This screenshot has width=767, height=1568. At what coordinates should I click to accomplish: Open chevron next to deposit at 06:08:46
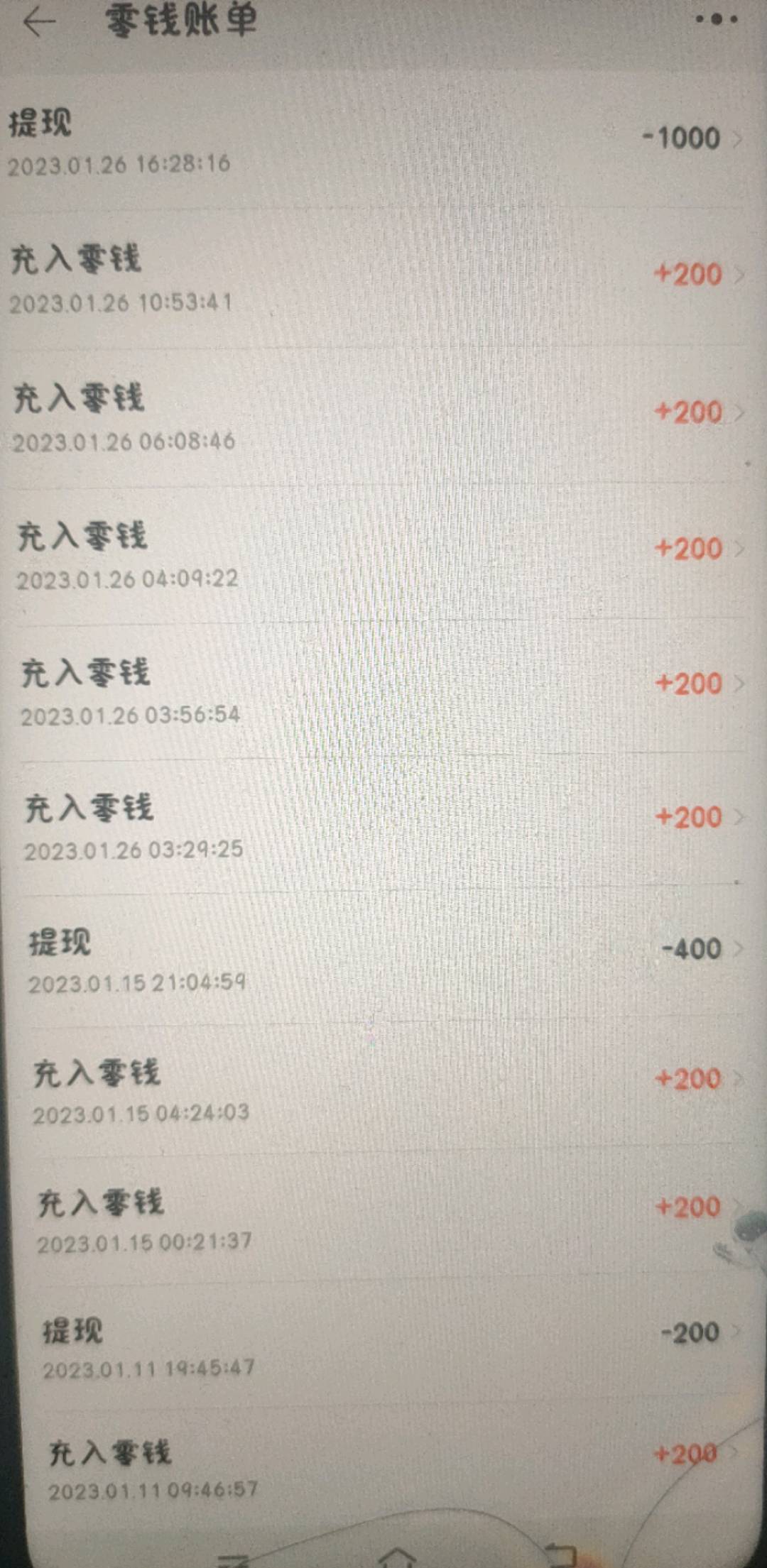[741, 412]
